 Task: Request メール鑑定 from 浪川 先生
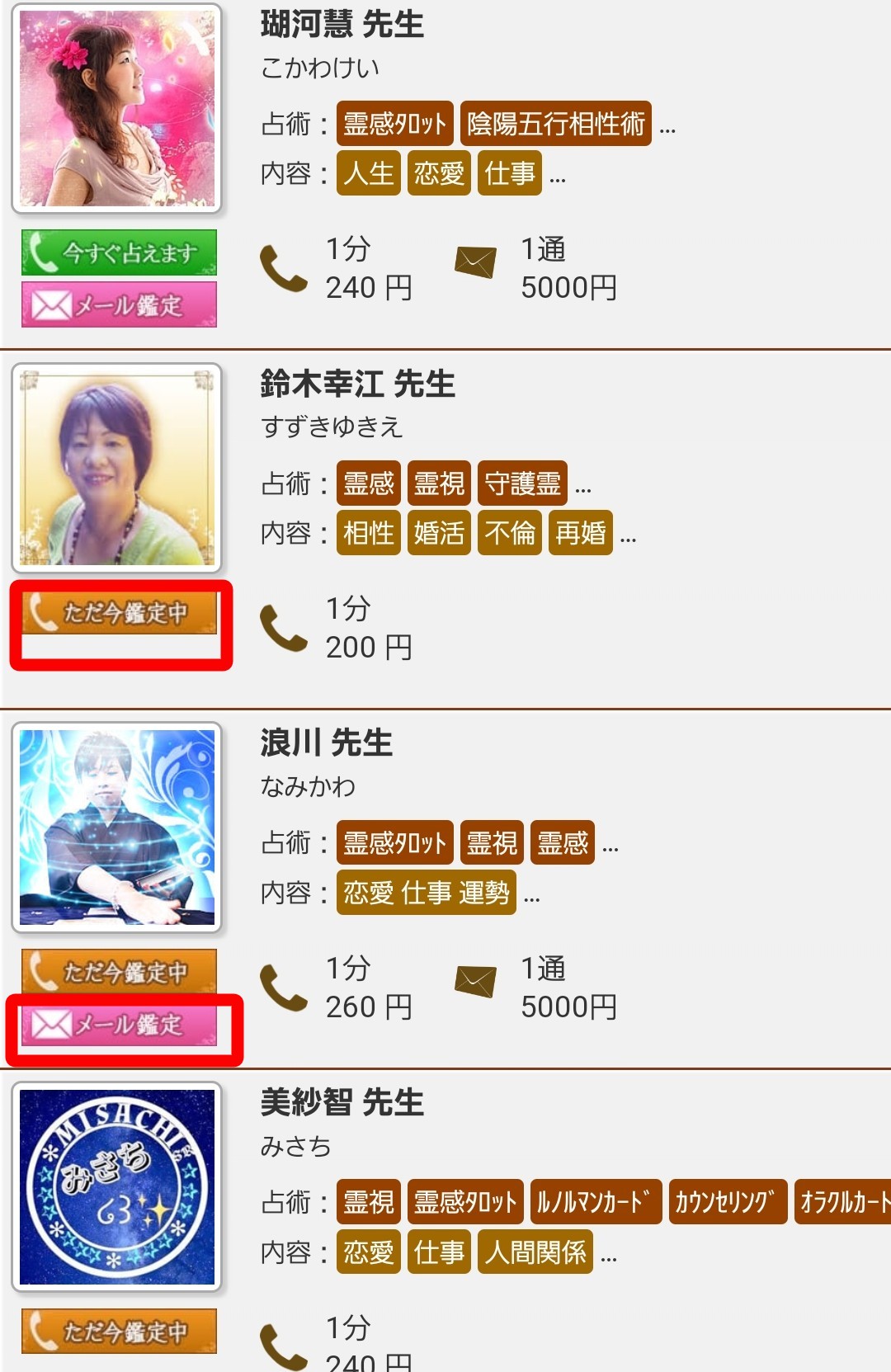[x=119, y=1025]
